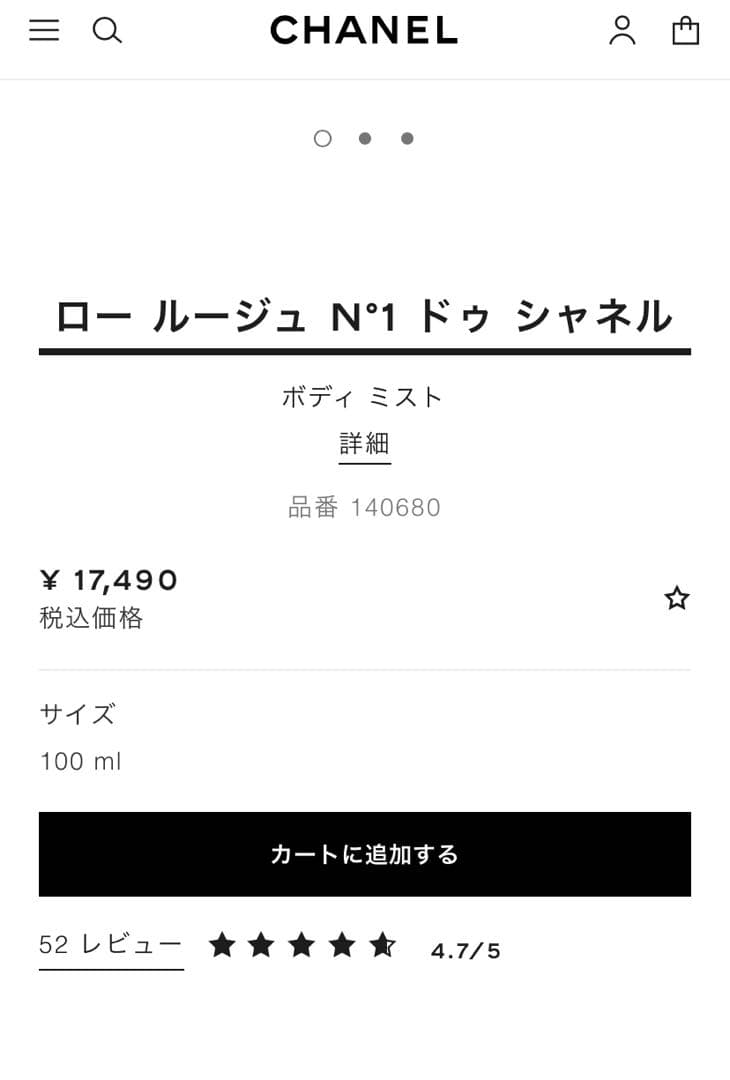
Task: Expand the 100 ml size option
Action: coord(79,761)
